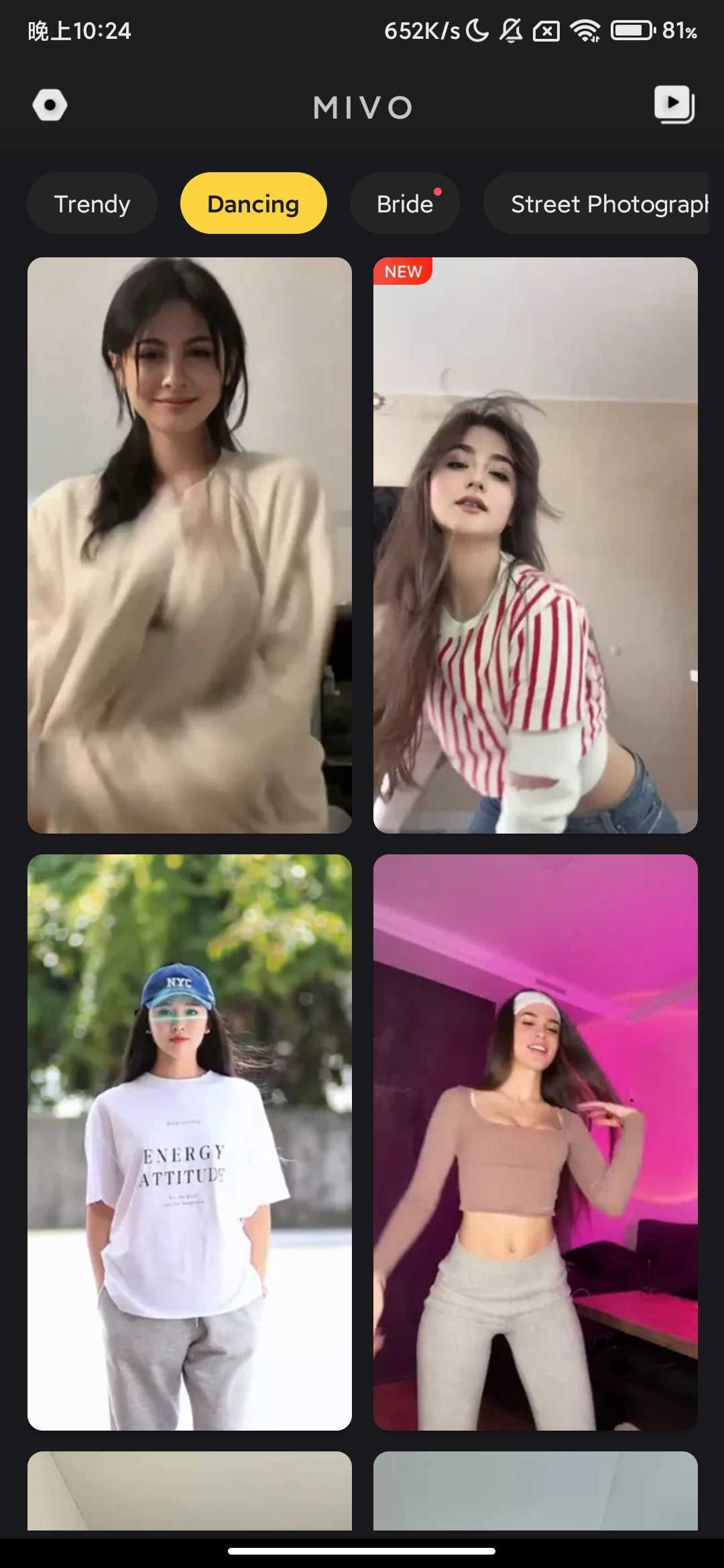
Task: Open the beige sweater dance template
Action: 190,545
